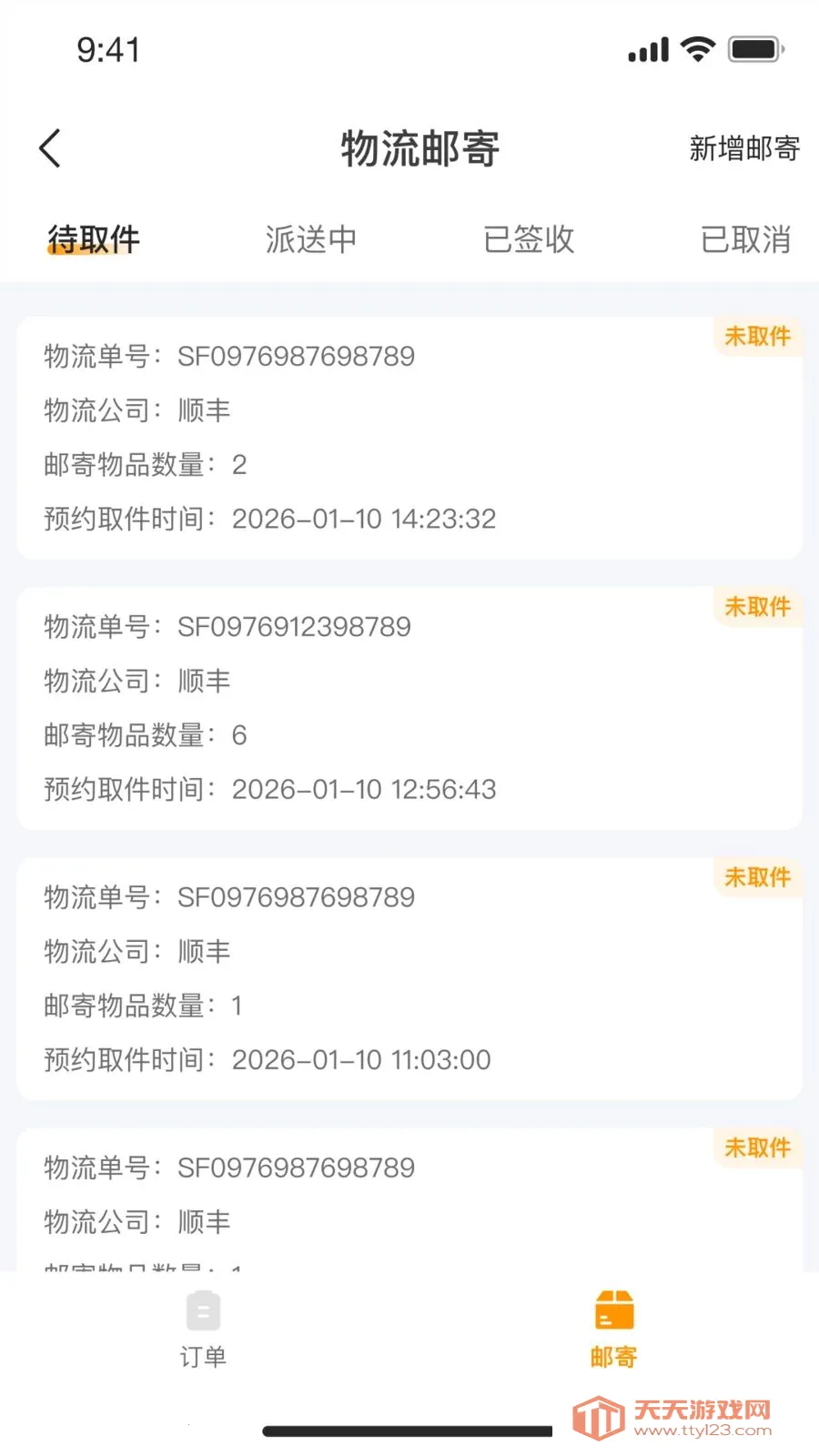The width and height of the screenshot is (819, 1456).
Task: Show the 已取消 tab
Action: pyautogui.click(x=745, y=239)
